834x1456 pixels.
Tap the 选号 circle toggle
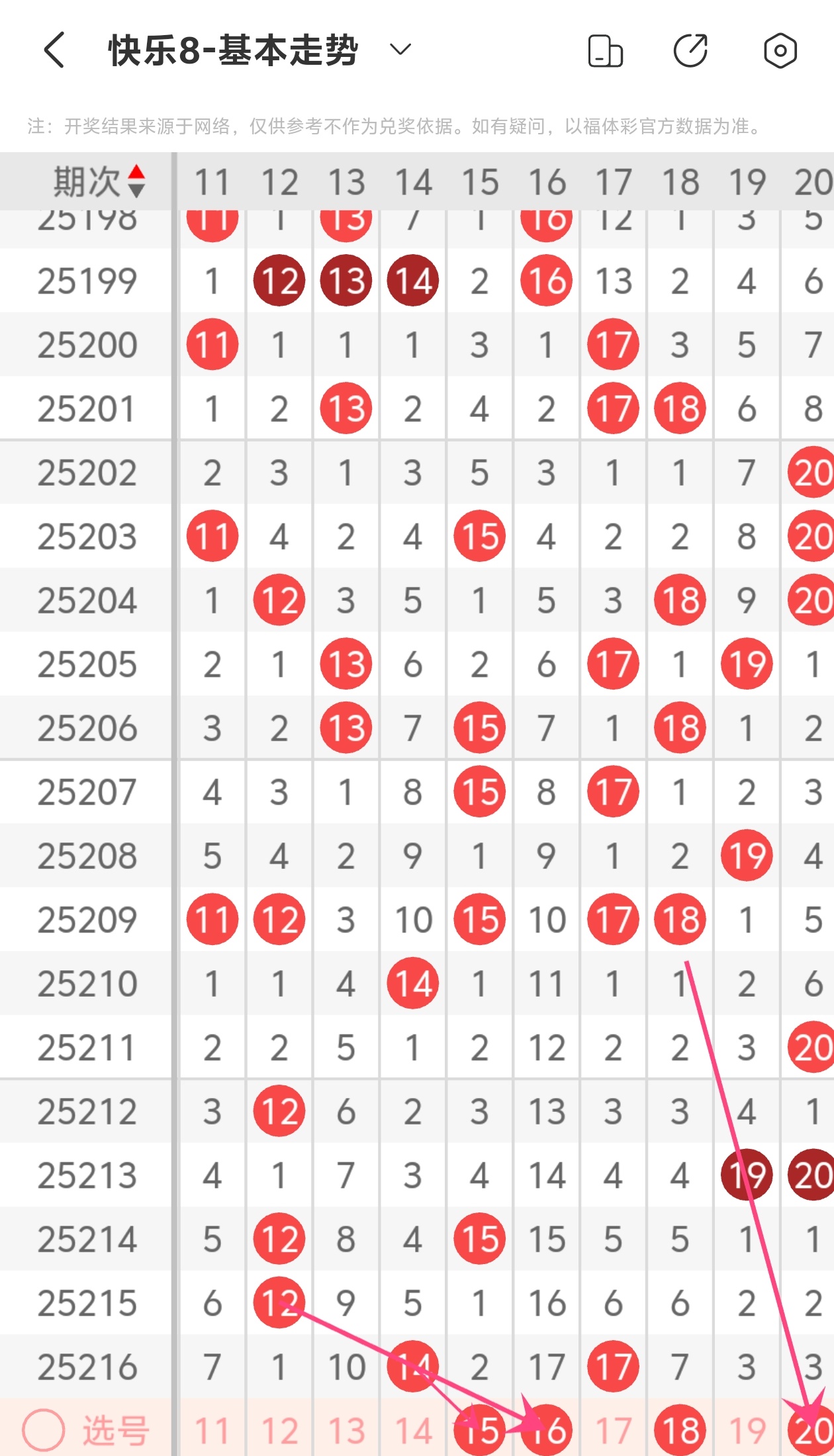[x=43, y=1430]
